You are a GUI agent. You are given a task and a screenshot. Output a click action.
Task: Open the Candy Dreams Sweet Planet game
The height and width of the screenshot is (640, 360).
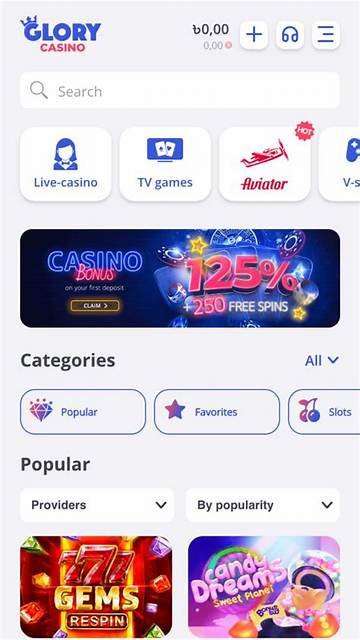264,587
